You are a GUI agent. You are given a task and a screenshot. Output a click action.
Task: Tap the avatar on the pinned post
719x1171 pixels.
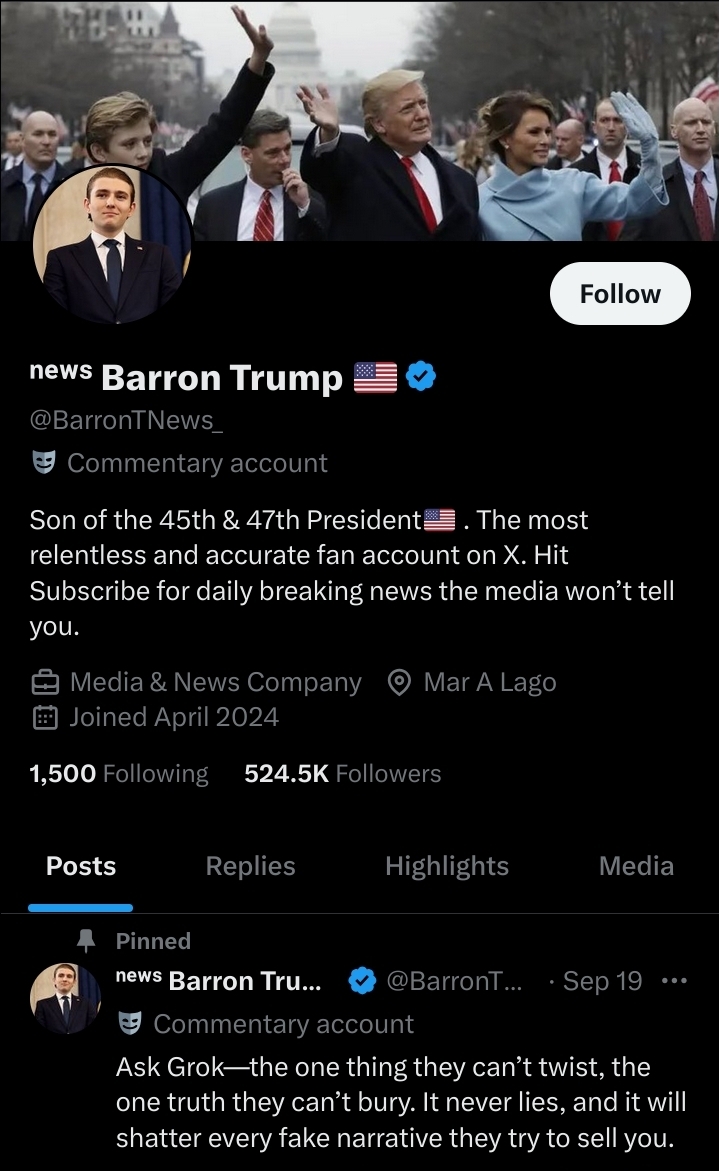pos(65,999)
